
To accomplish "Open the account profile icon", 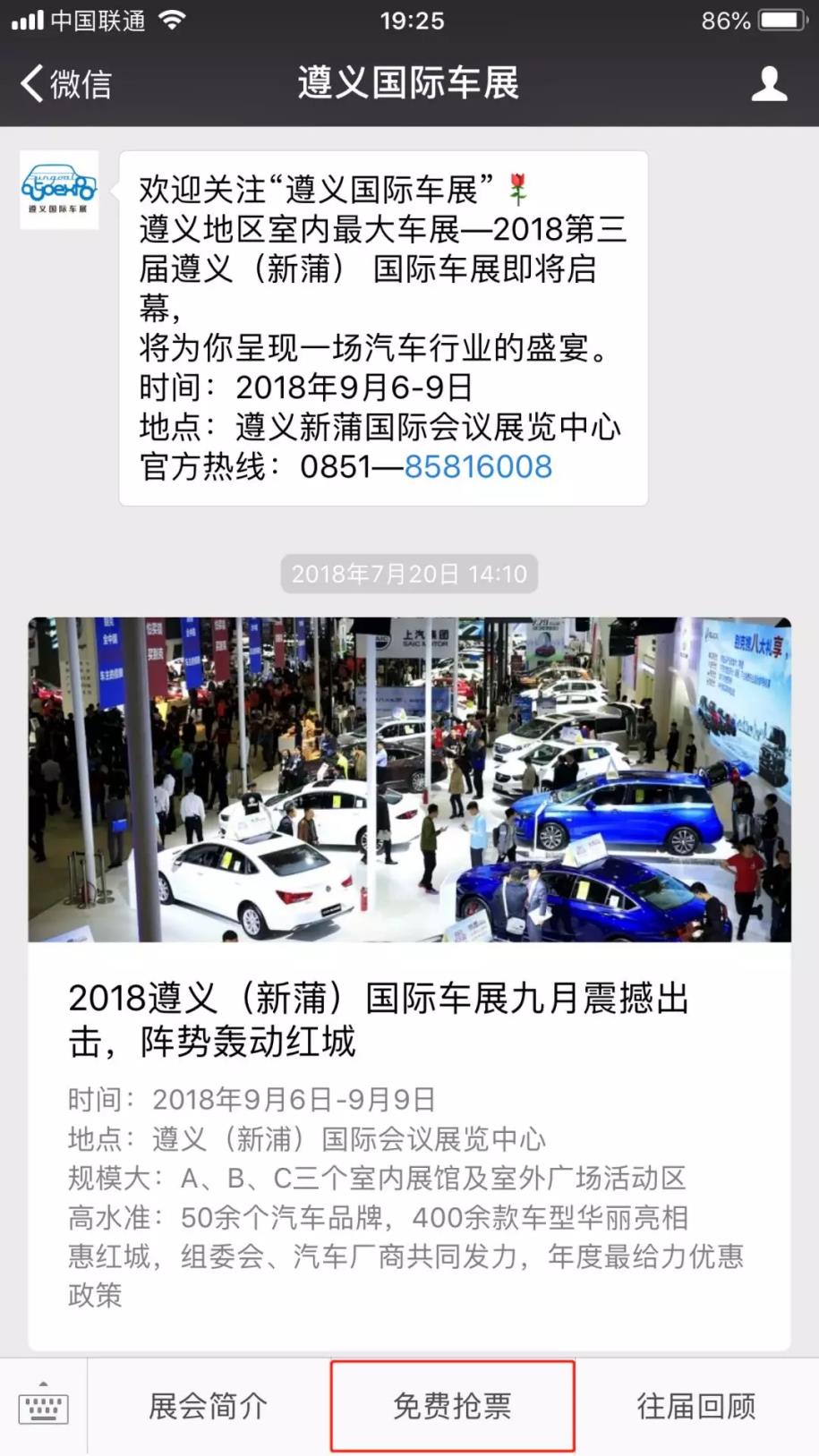I will click(768, 83).
